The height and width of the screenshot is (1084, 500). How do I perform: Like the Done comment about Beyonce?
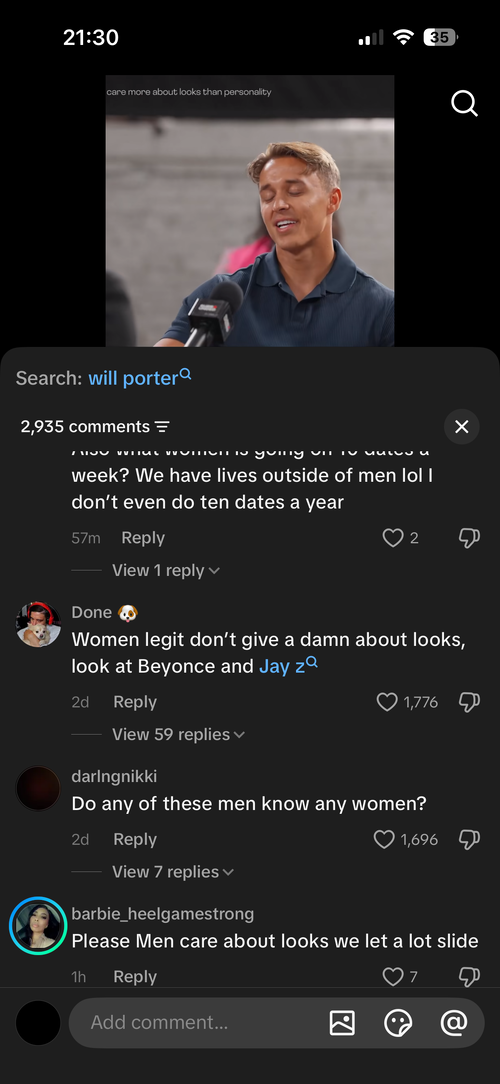387,702
